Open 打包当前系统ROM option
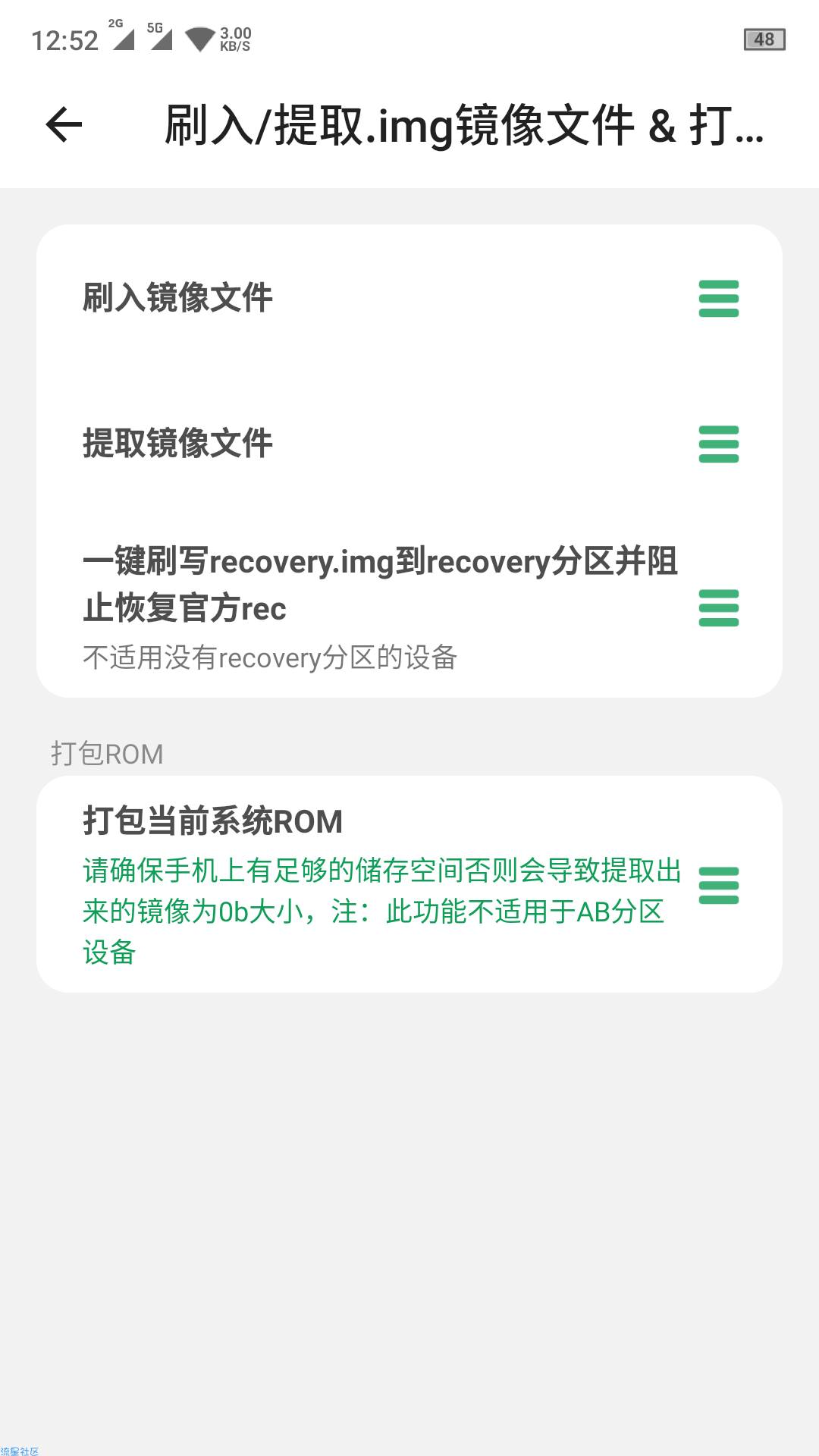The width and height of the screenshot is (819, 1456). (409, 884)
